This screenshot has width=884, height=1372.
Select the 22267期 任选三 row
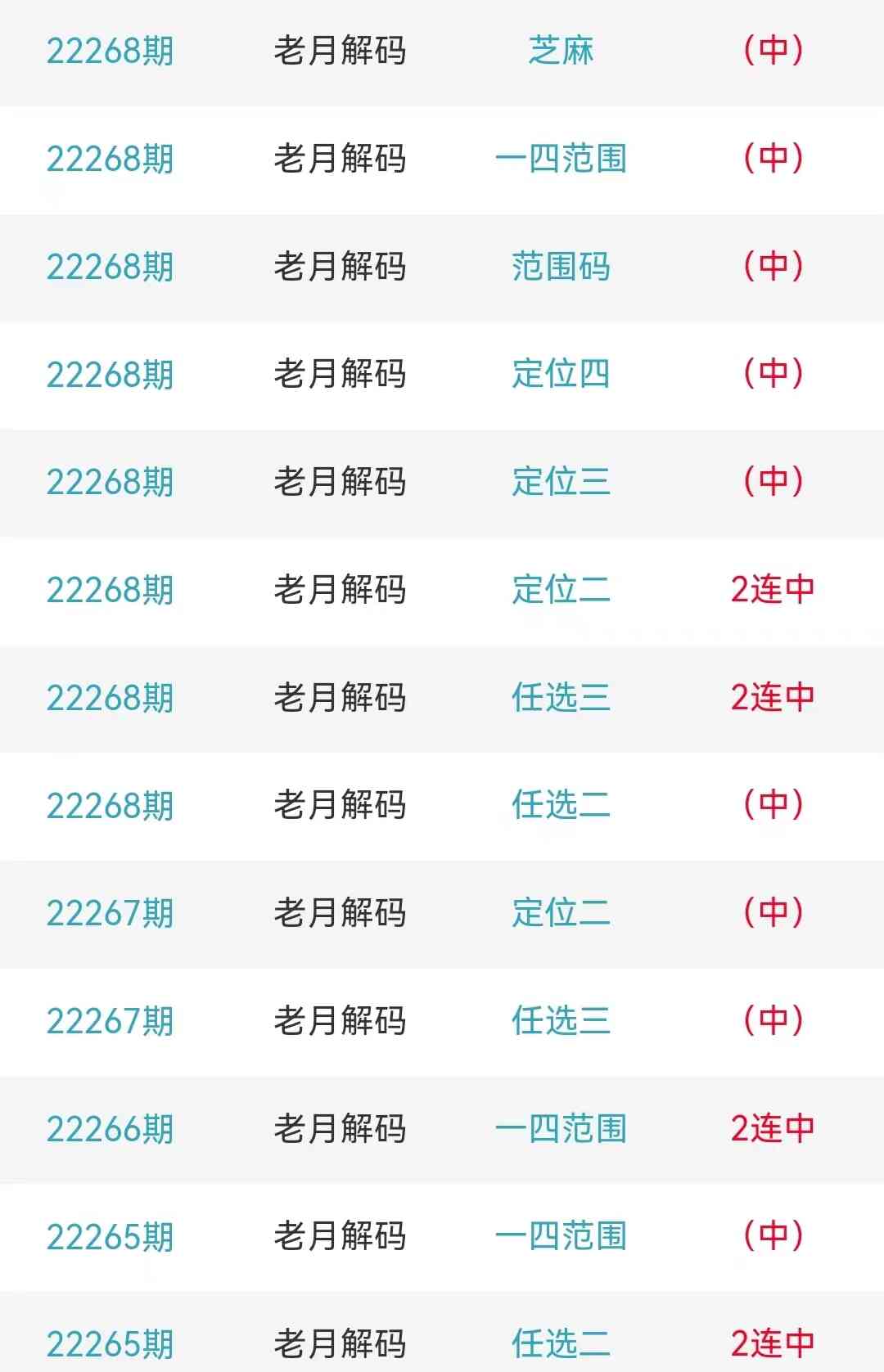[561, 1021]
